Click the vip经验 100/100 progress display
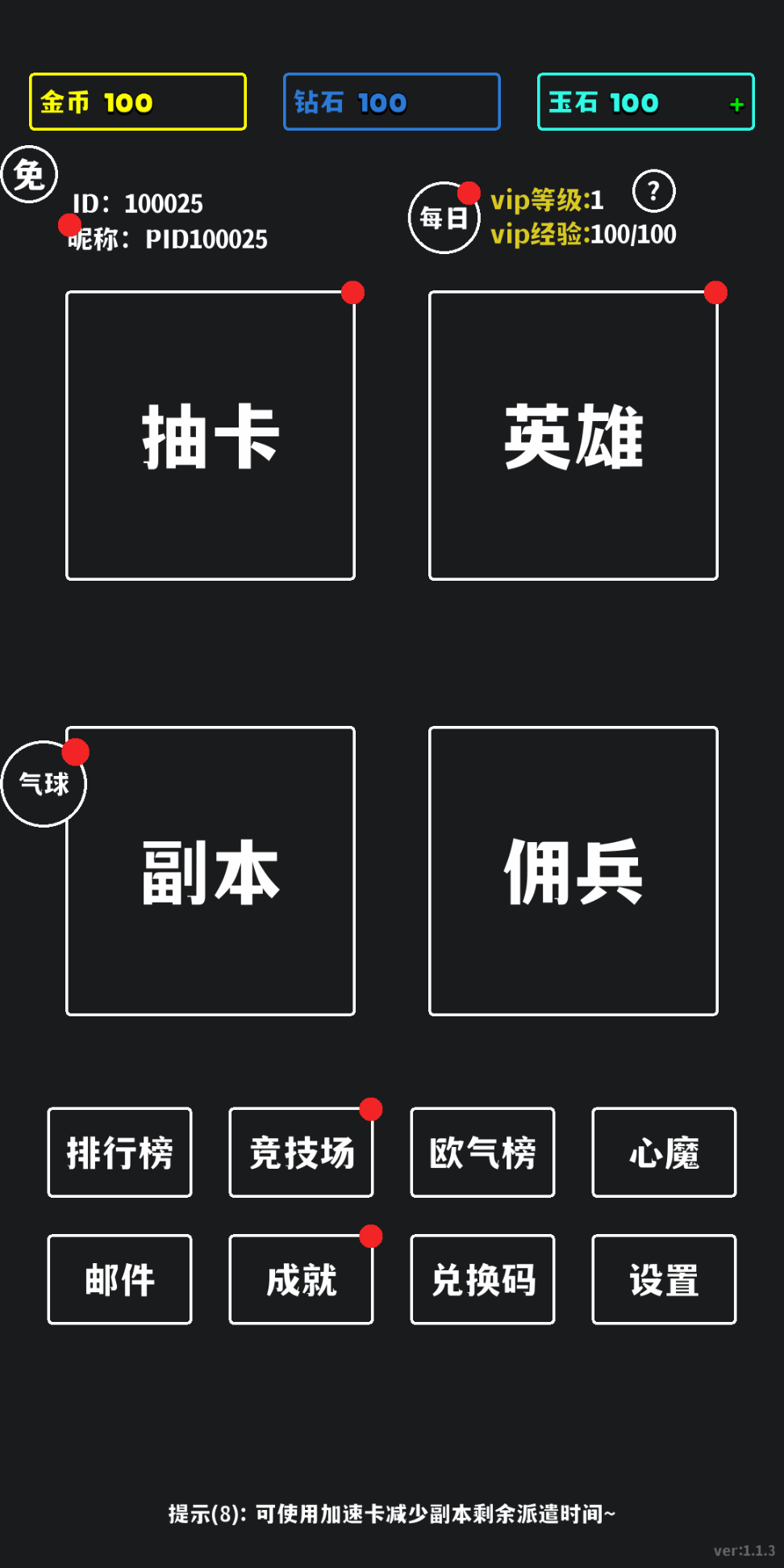This screenshot has height=1568, width=784. coord(583,235)
